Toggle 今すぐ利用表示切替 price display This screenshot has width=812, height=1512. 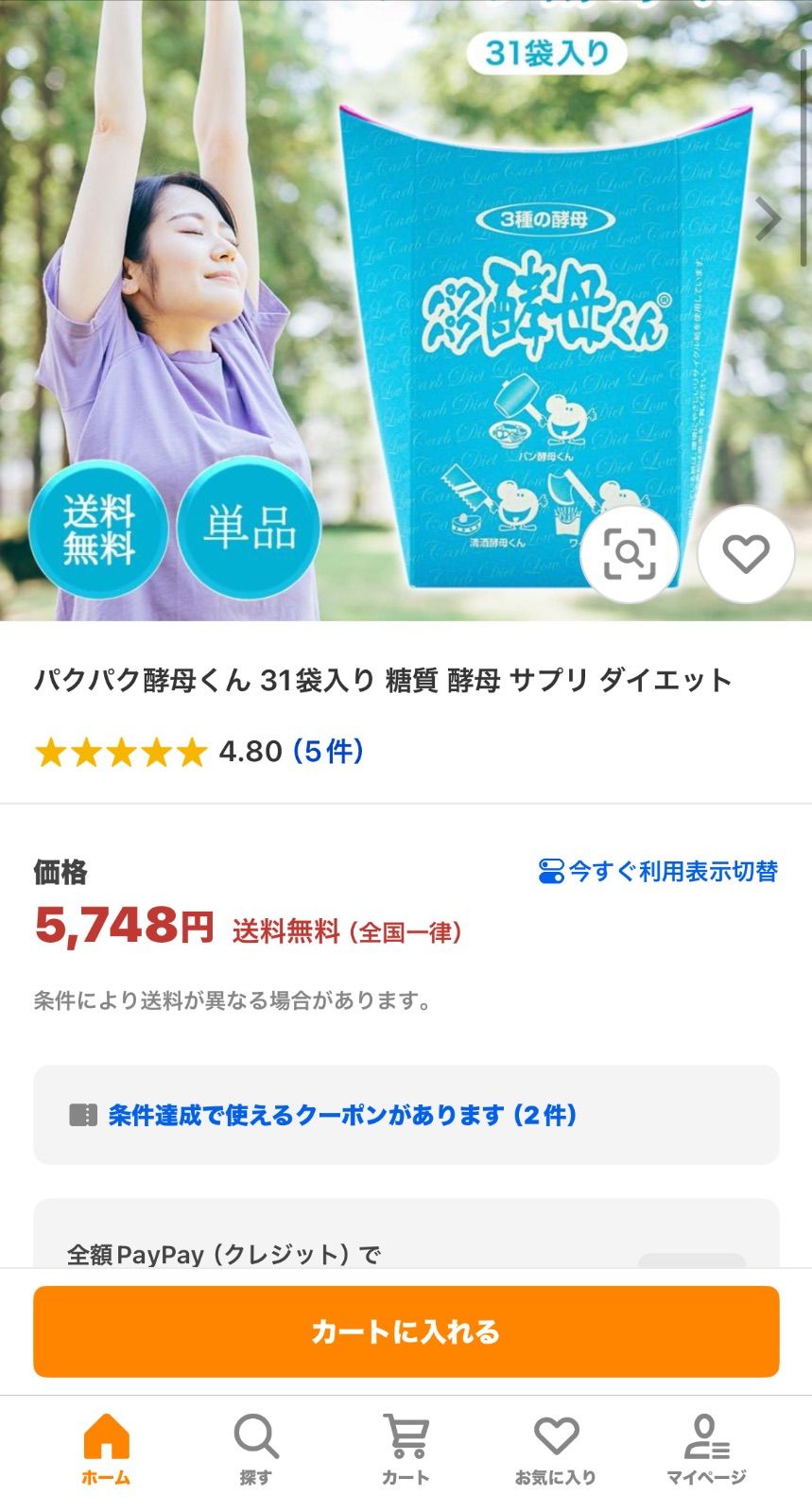pyautogui.click(x=658, y=871)
